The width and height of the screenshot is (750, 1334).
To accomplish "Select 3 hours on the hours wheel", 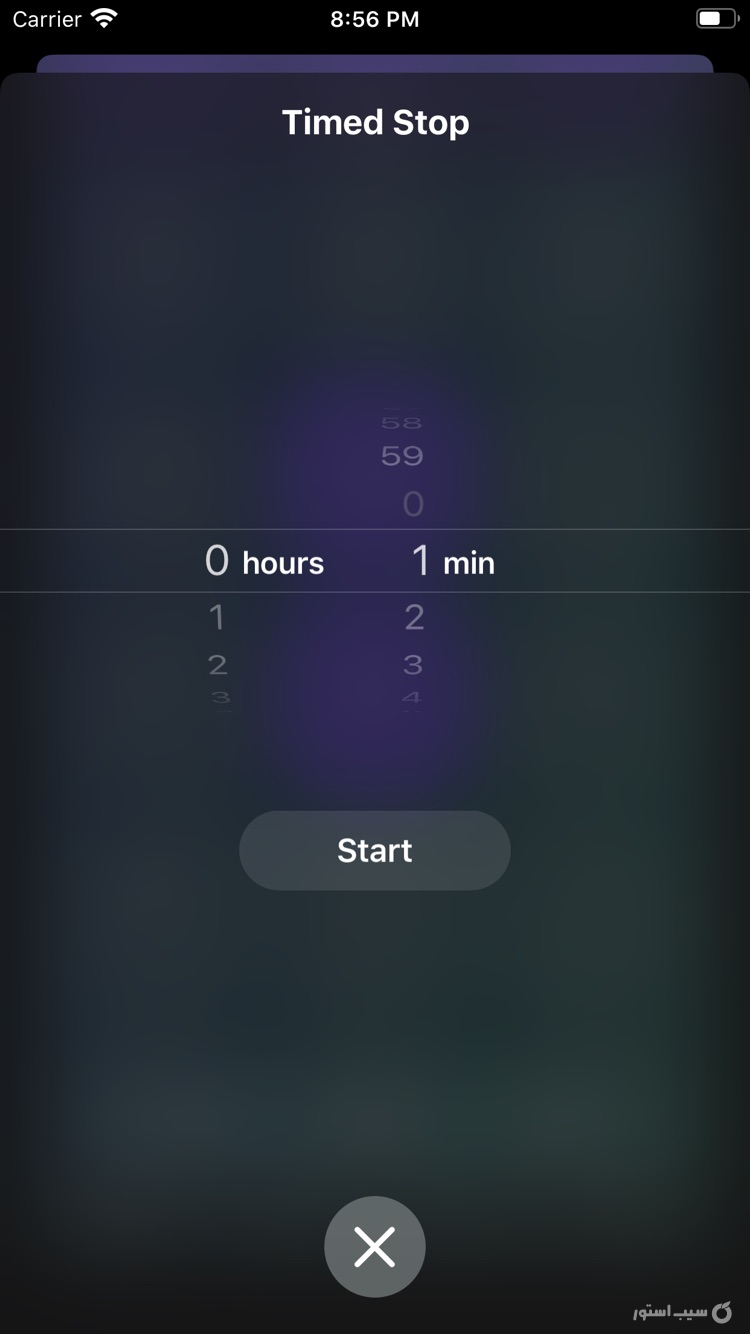I will [x=217, y=698].
